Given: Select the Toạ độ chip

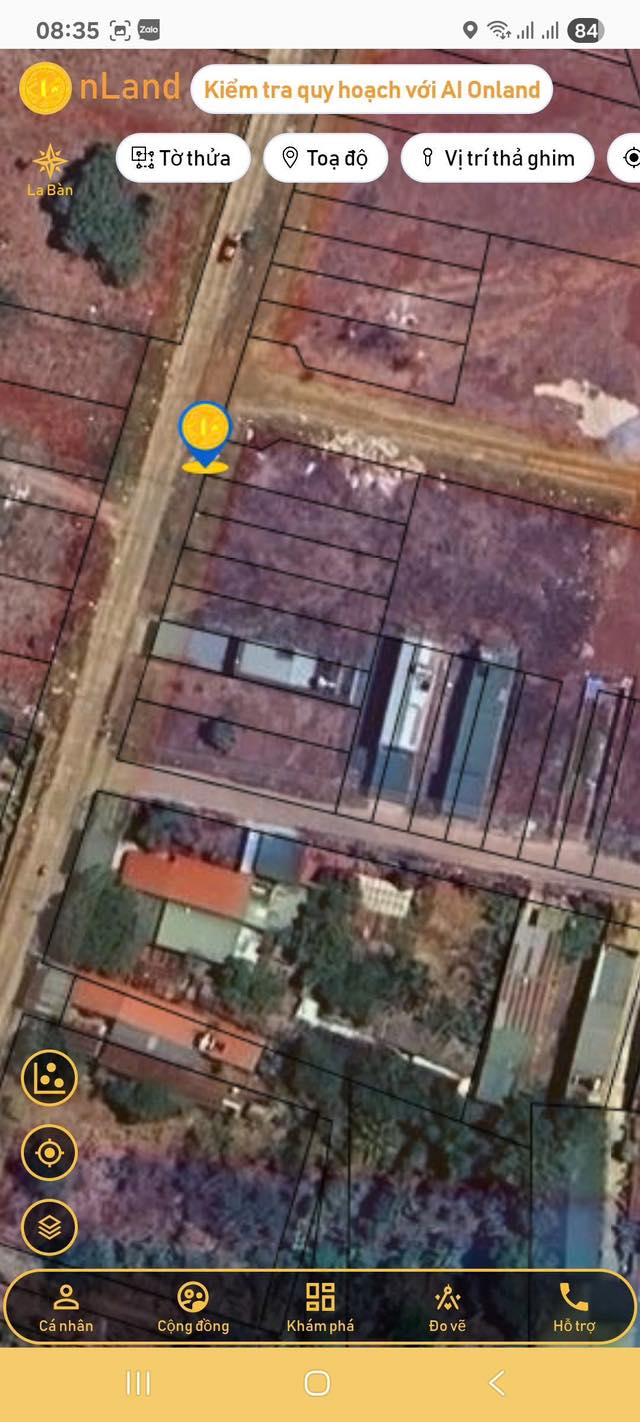Looking at the screenshot, I should pos(325,158).
